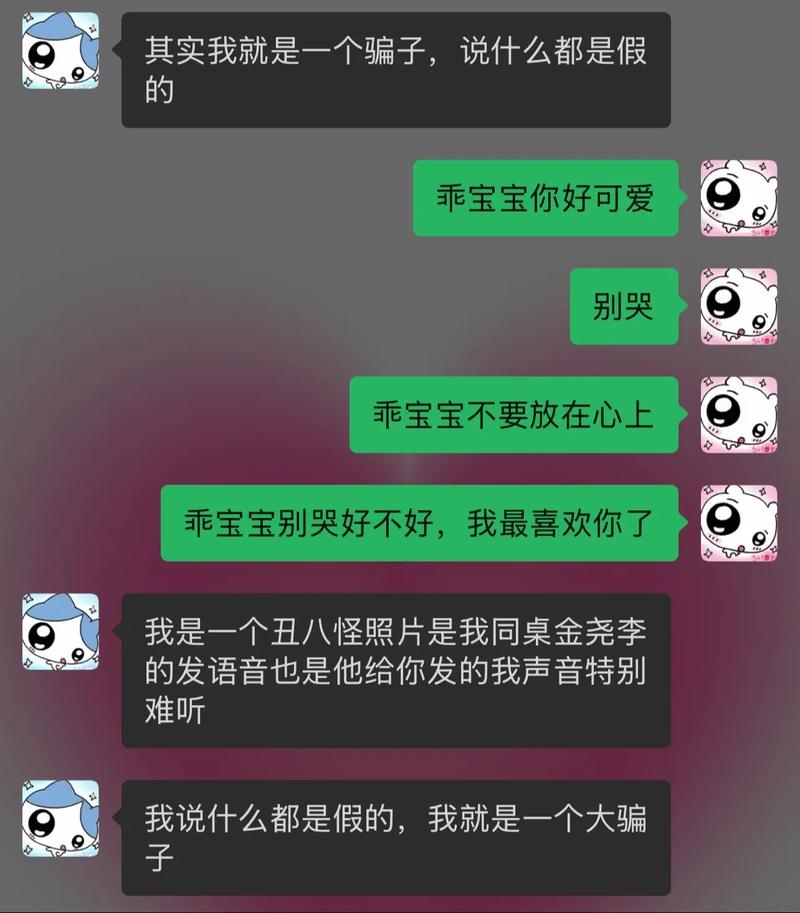The width and height of the screenshot is (800, 913).
Task: Tap the short green bubble reading 别哭
Action: tap(625, 307)
